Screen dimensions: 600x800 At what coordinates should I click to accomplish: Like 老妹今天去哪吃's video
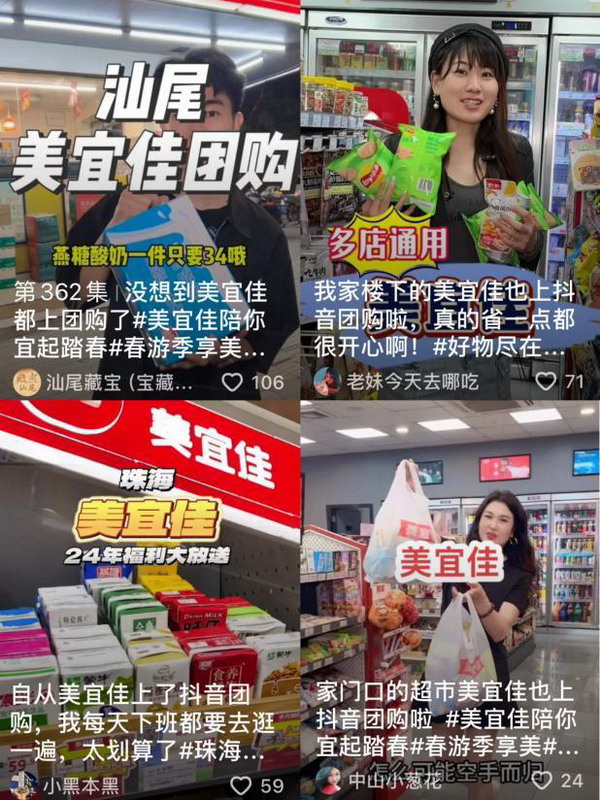(x=546, y=381)
